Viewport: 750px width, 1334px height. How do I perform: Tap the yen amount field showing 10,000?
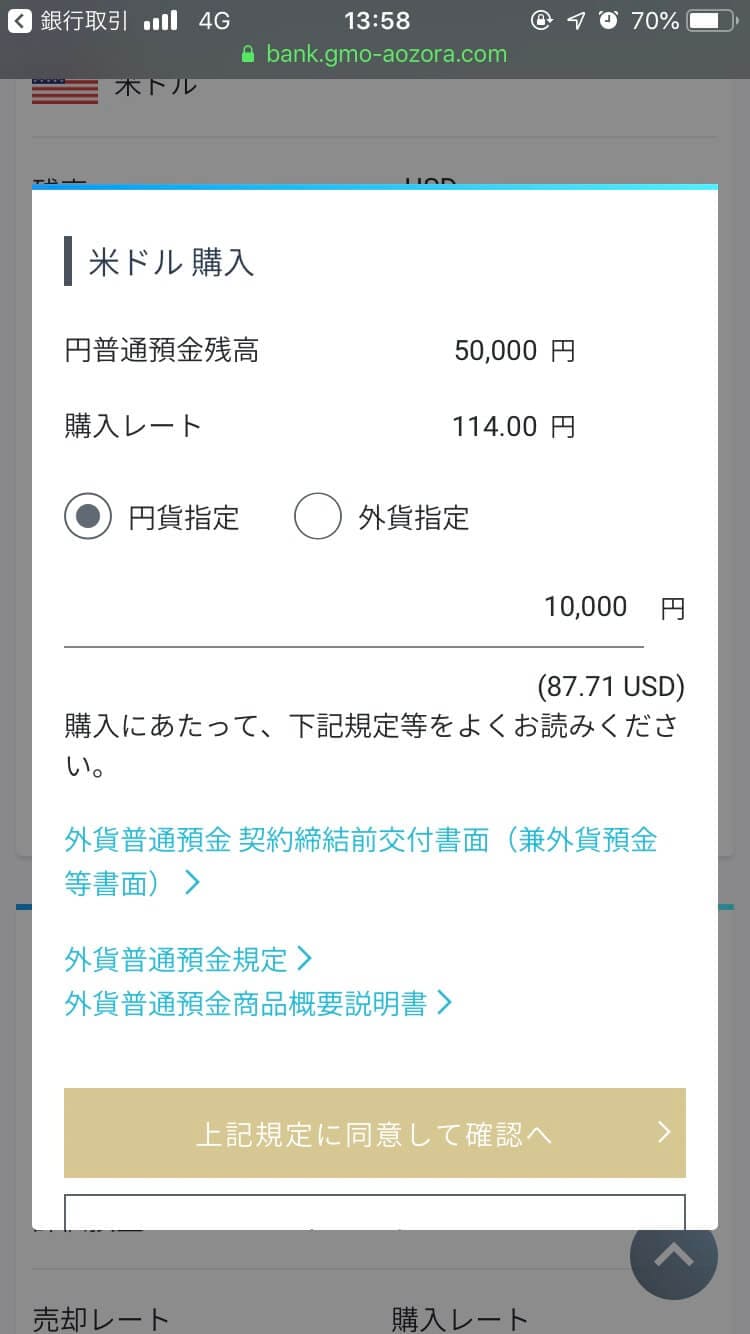354,607
